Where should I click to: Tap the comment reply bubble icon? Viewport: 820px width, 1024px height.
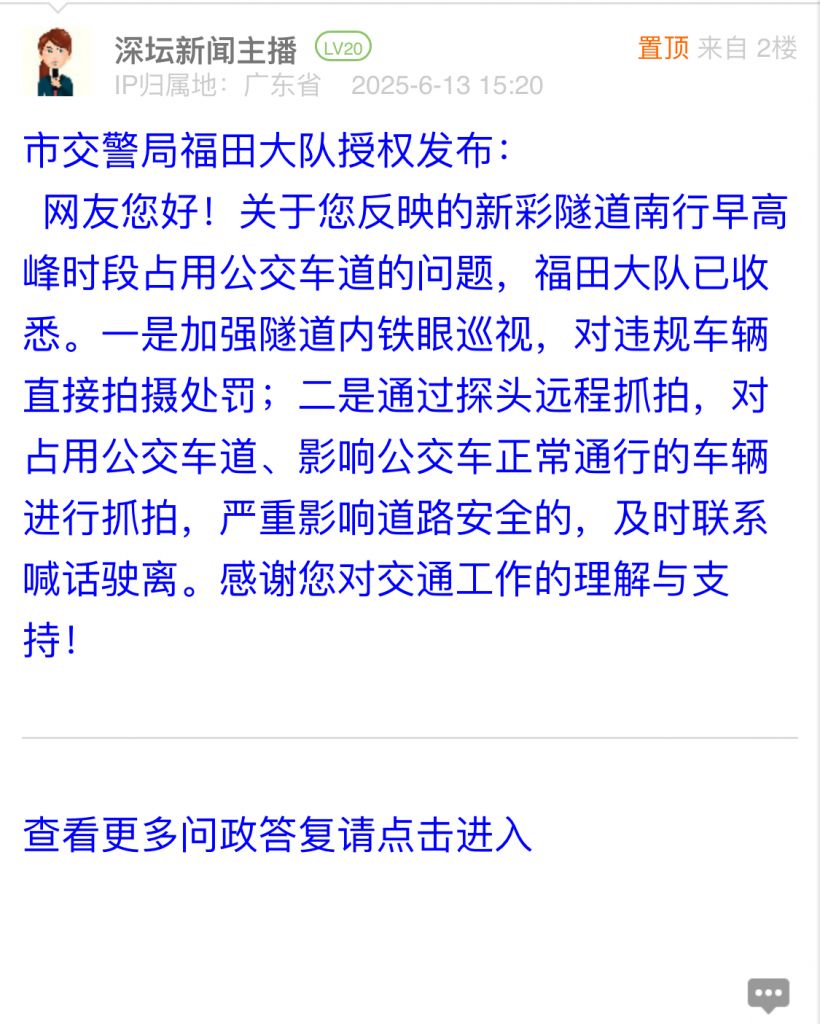(768, 994)
